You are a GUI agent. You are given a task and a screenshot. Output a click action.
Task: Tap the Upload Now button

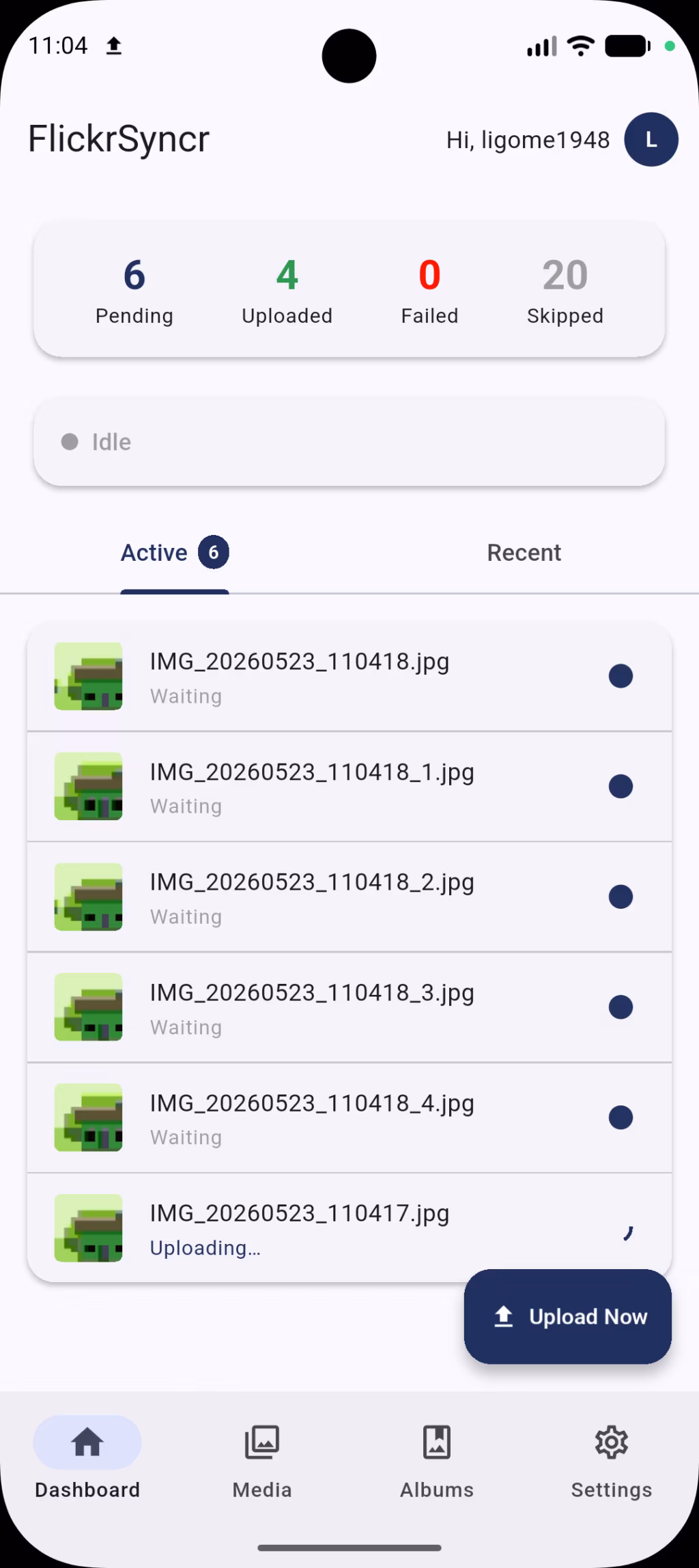click(x=568, y=1316)
